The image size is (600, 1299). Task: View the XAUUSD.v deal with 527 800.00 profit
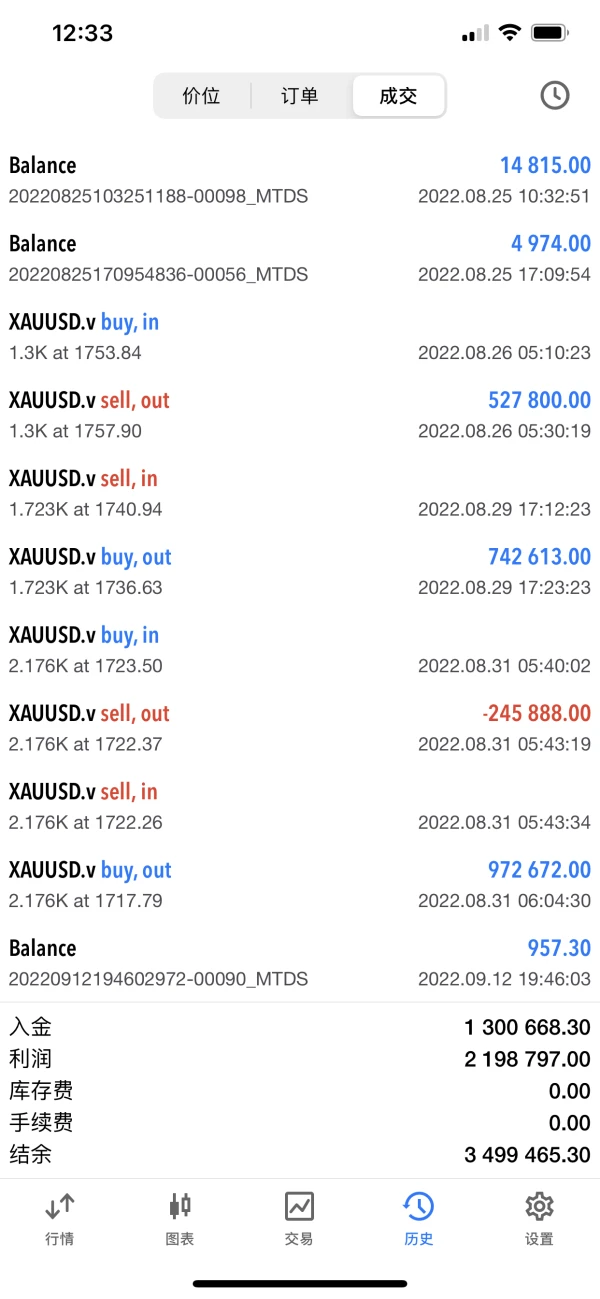tap(300, 415)
